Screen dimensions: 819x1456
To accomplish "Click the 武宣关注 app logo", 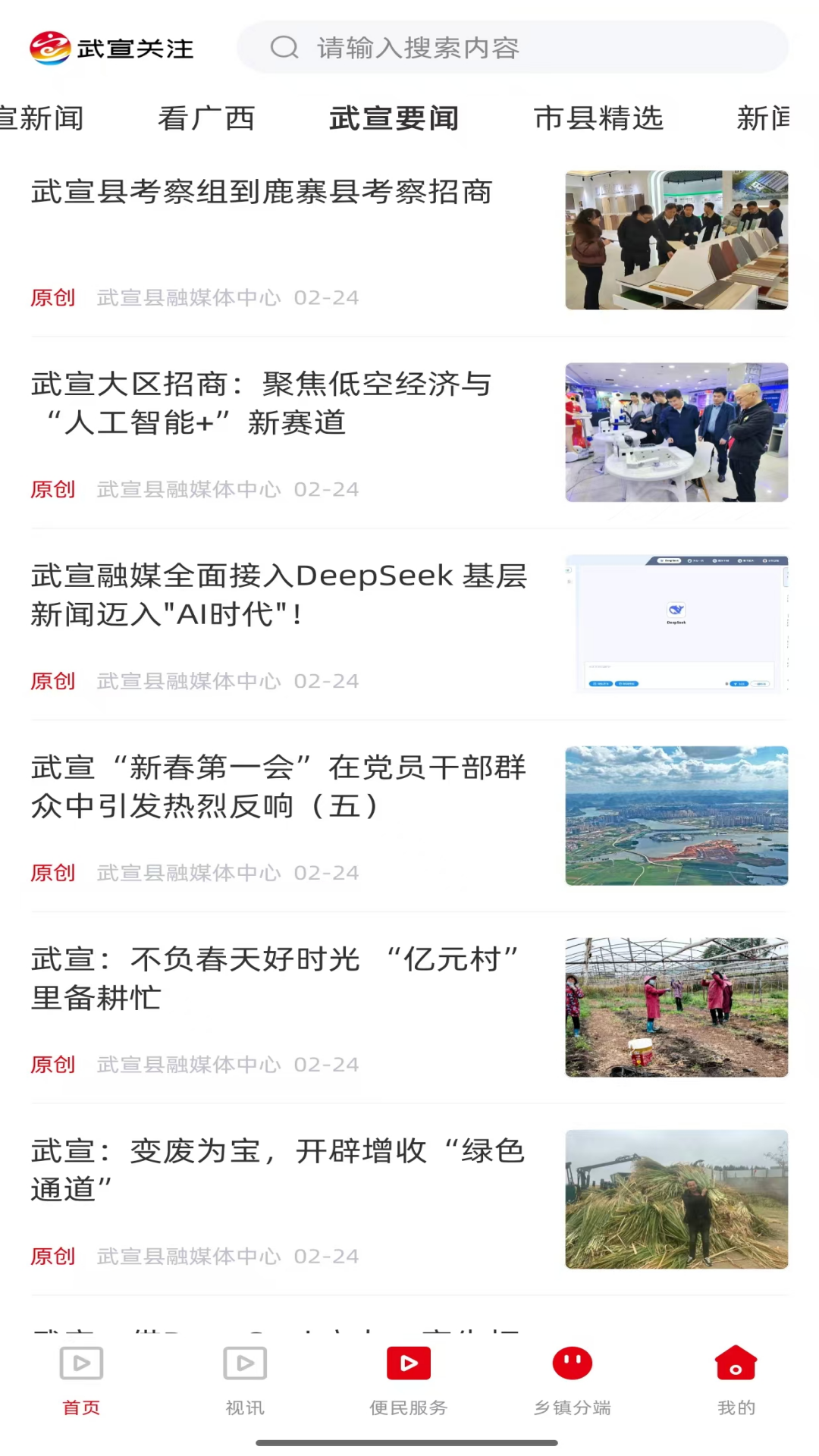I will tap(112, 47).
